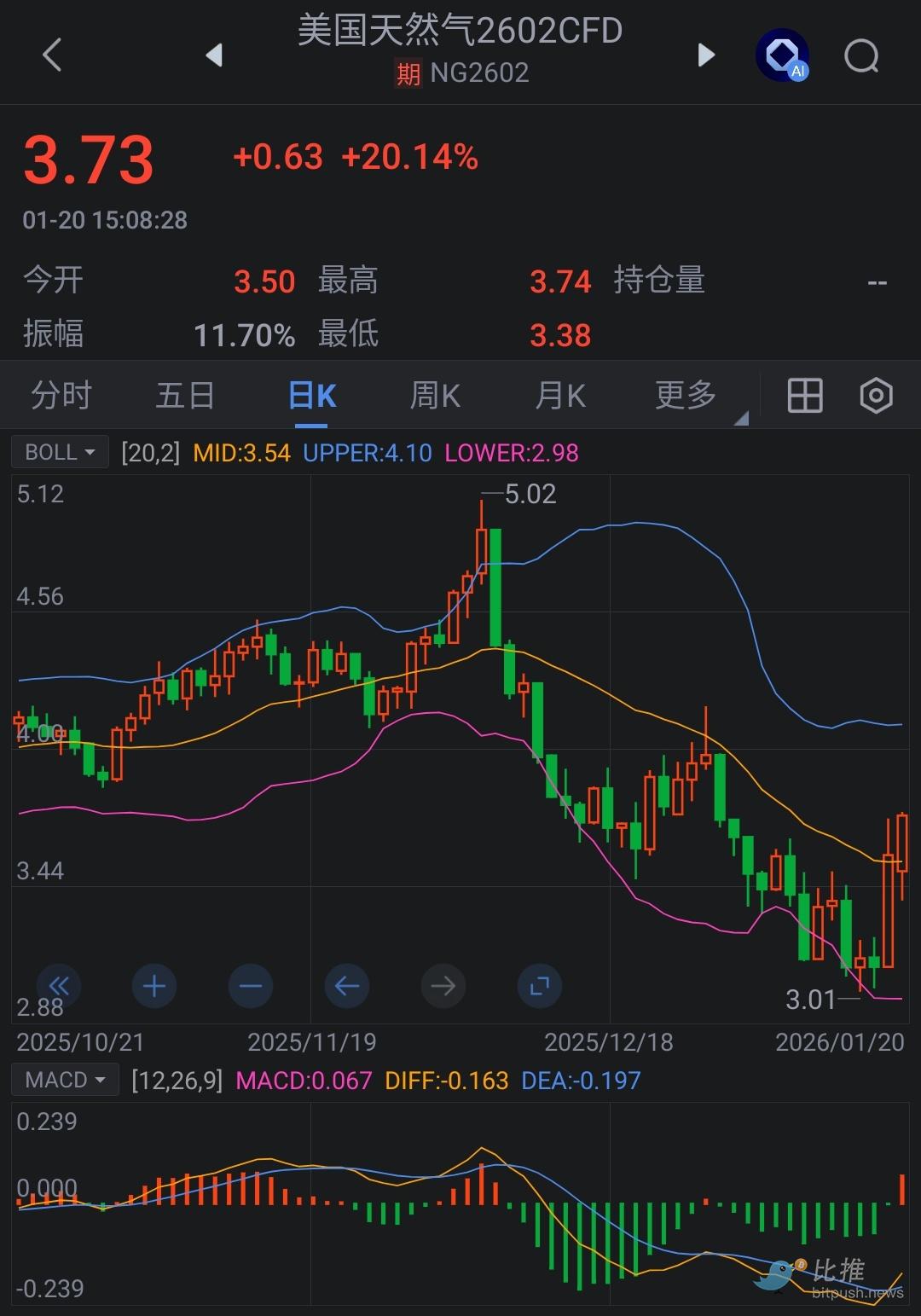921x1316 pixels.
Task: Open the search icon
Action: 861,56
